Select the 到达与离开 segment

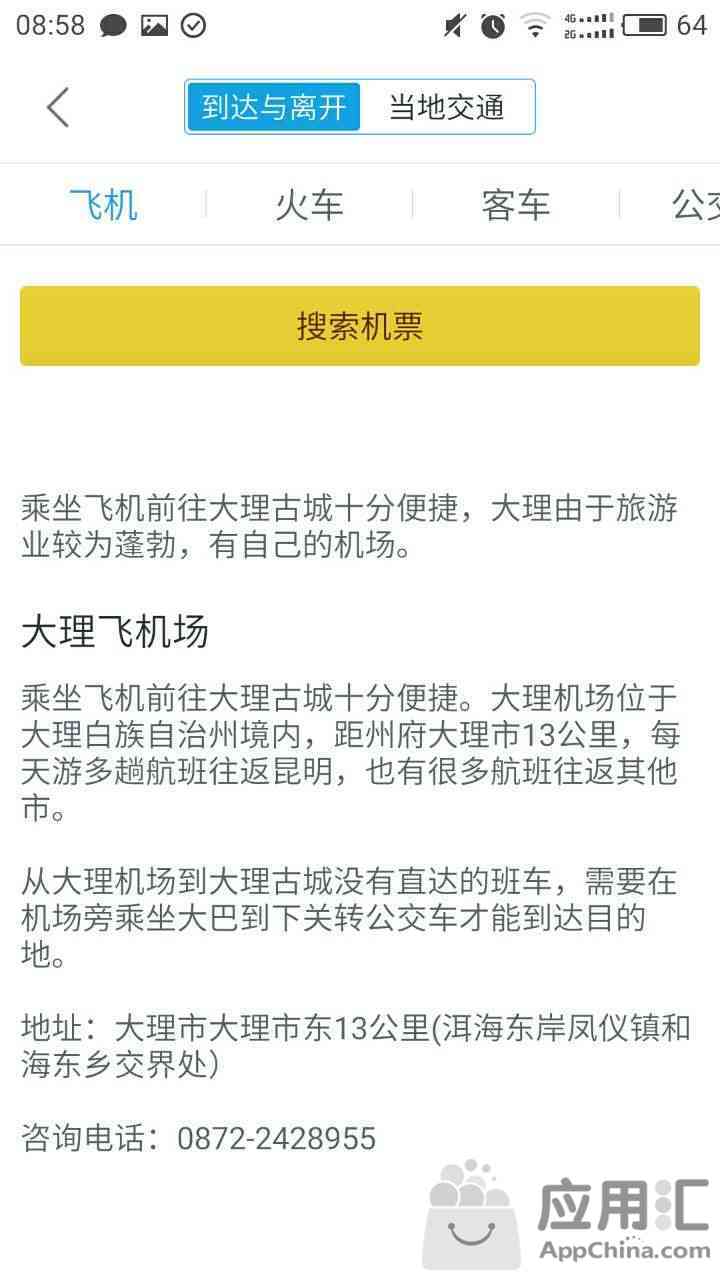[273, 107]
